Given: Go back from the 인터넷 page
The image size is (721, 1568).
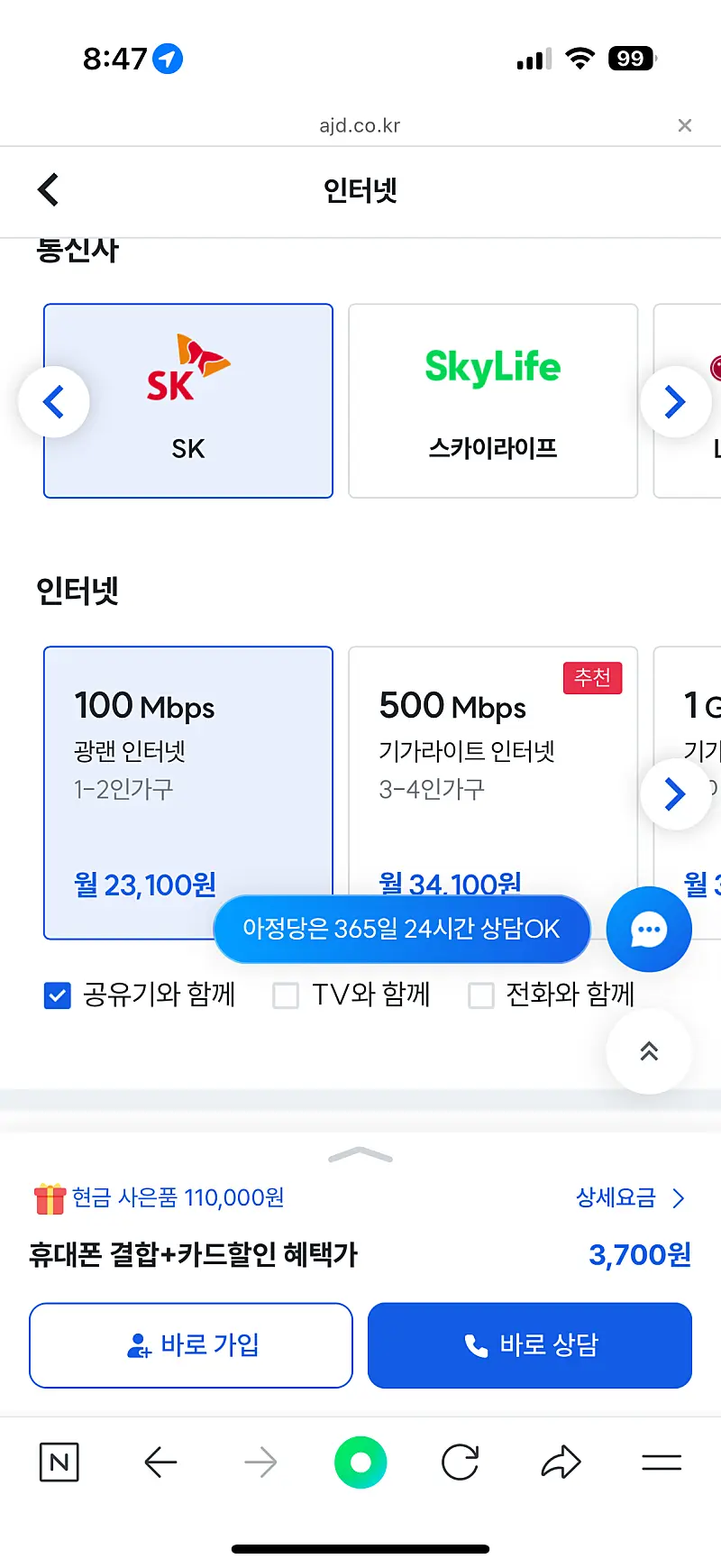Looking at the screenshot, I should point(49,190).
